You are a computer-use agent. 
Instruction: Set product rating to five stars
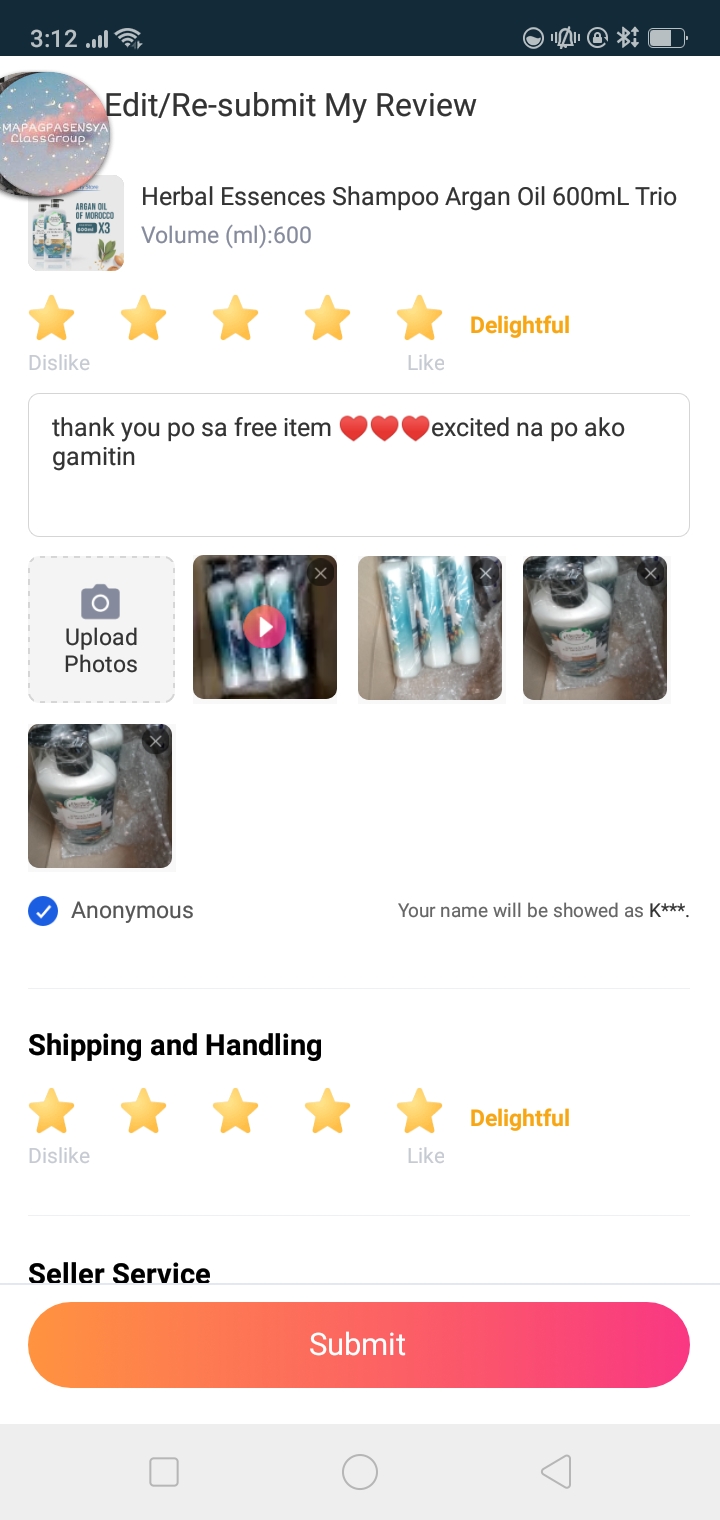[419, 318]
